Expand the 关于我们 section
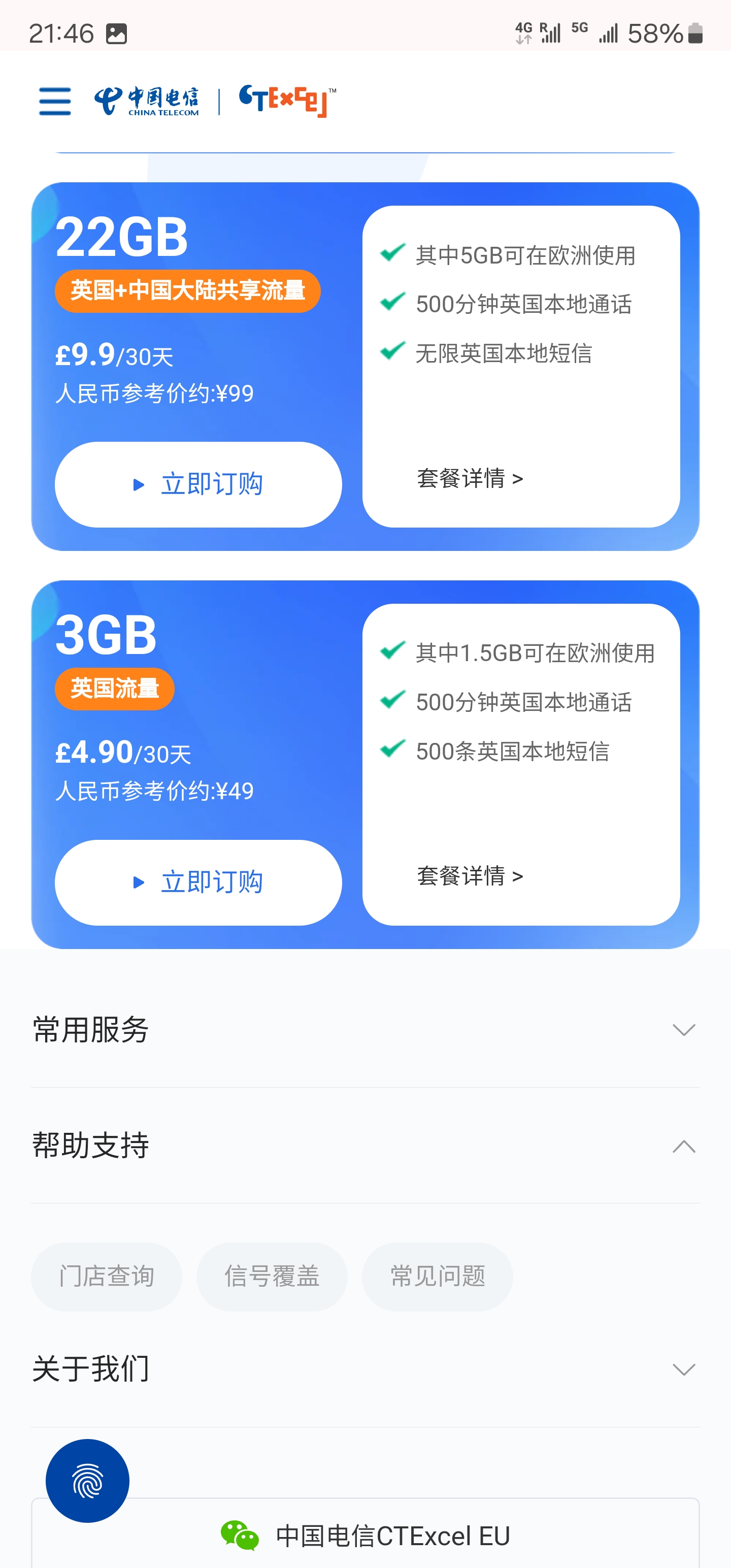This screenshot has width=731, height=1568. point(684,1370)
